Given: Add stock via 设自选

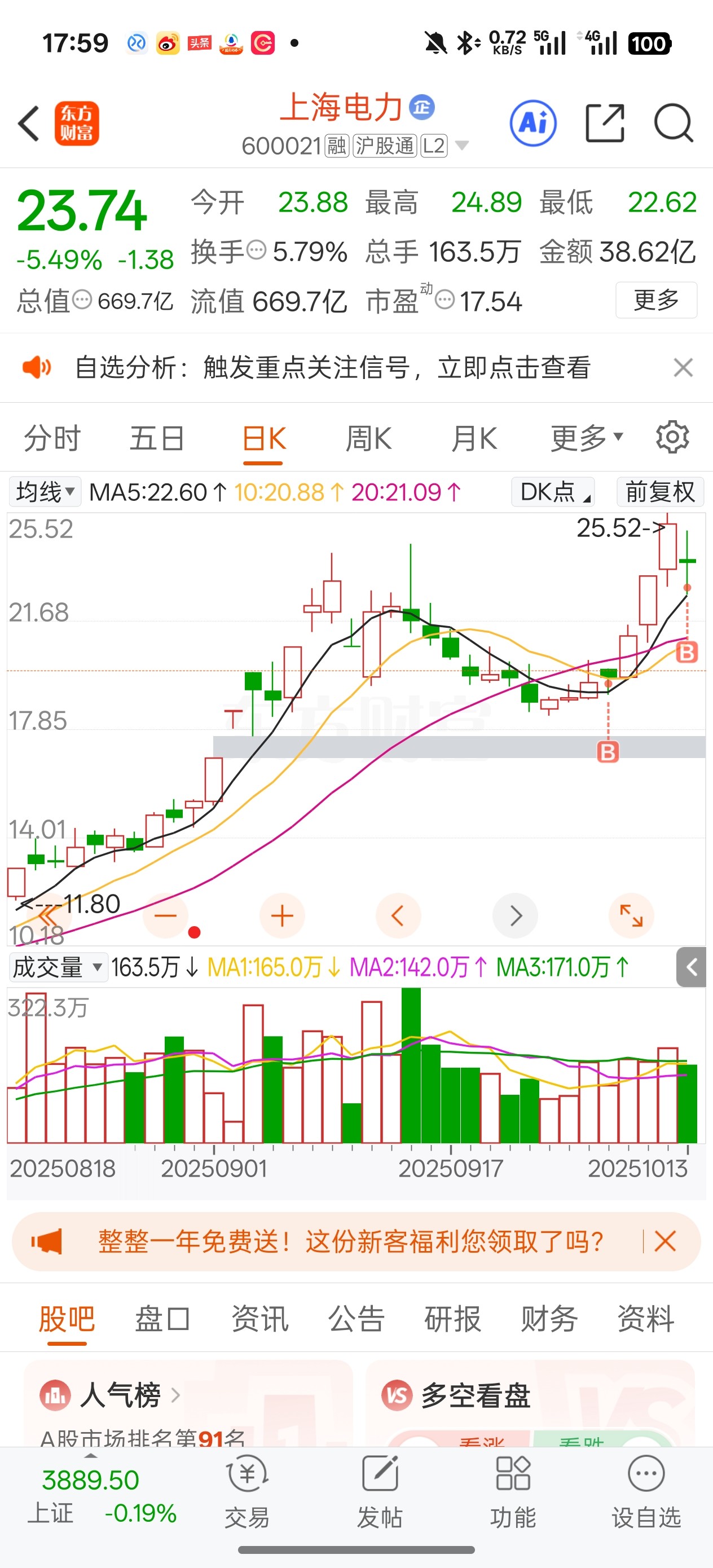Looking at the screenshot, I should (x=646, y=1491).
